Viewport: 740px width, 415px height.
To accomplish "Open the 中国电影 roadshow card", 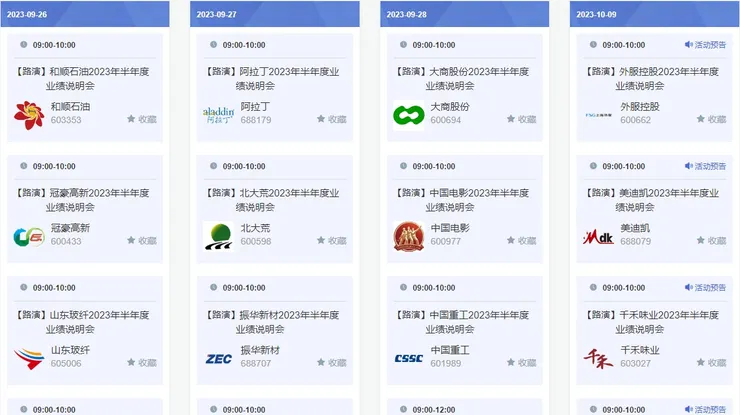I will point(464,209).
